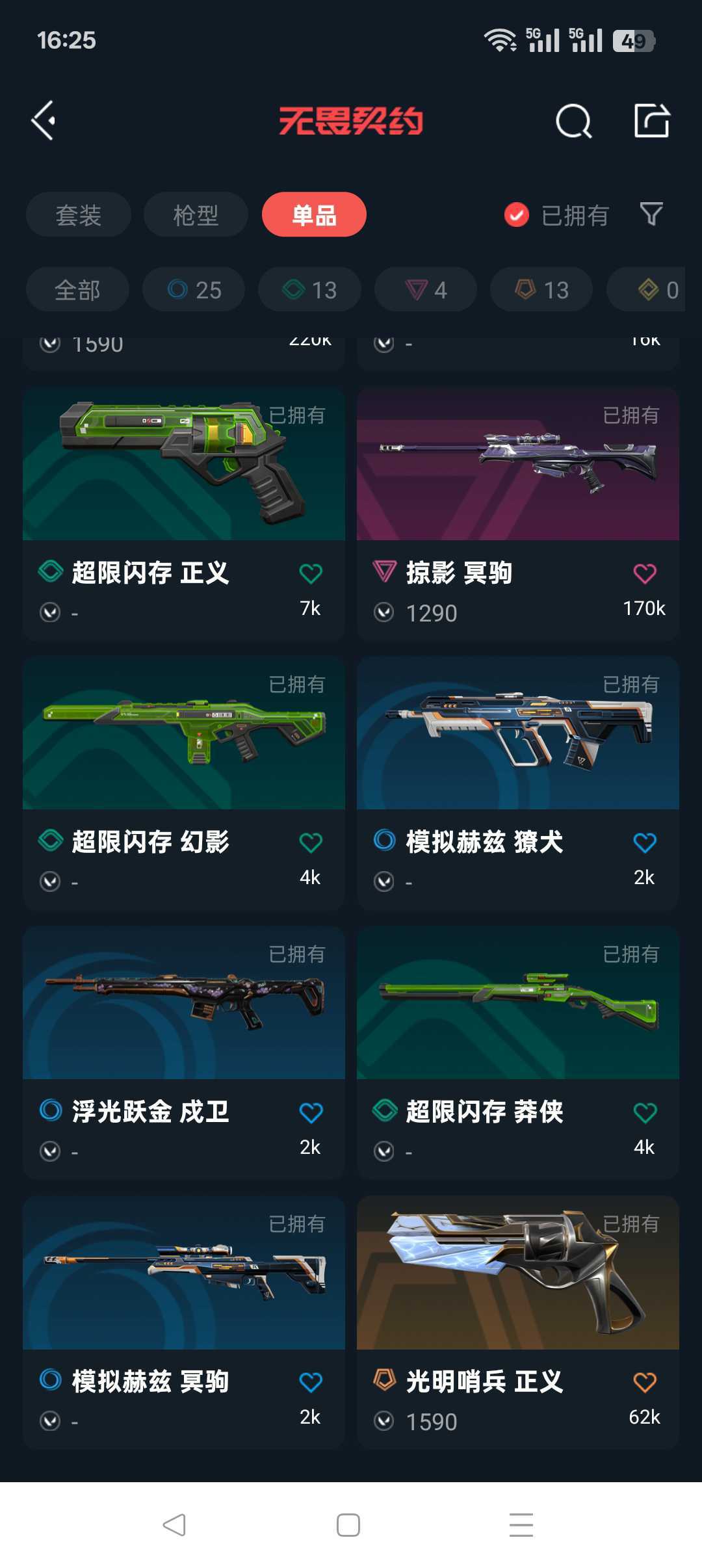The width and height of the screenshot is (702, 1568).
Task: Tap the system home button
Action: pos(348,1525)
